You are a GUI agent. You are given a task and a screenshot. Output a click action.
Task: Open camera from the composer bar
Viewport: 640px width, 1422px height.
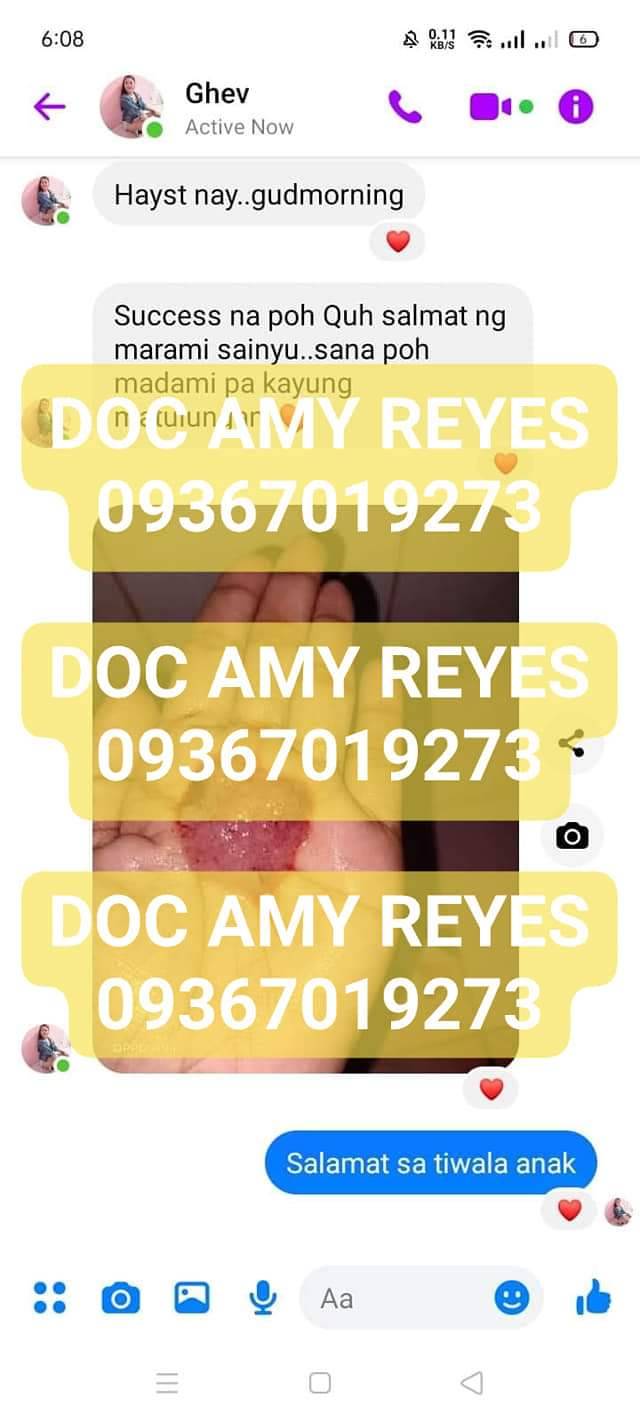(121, 1298)
